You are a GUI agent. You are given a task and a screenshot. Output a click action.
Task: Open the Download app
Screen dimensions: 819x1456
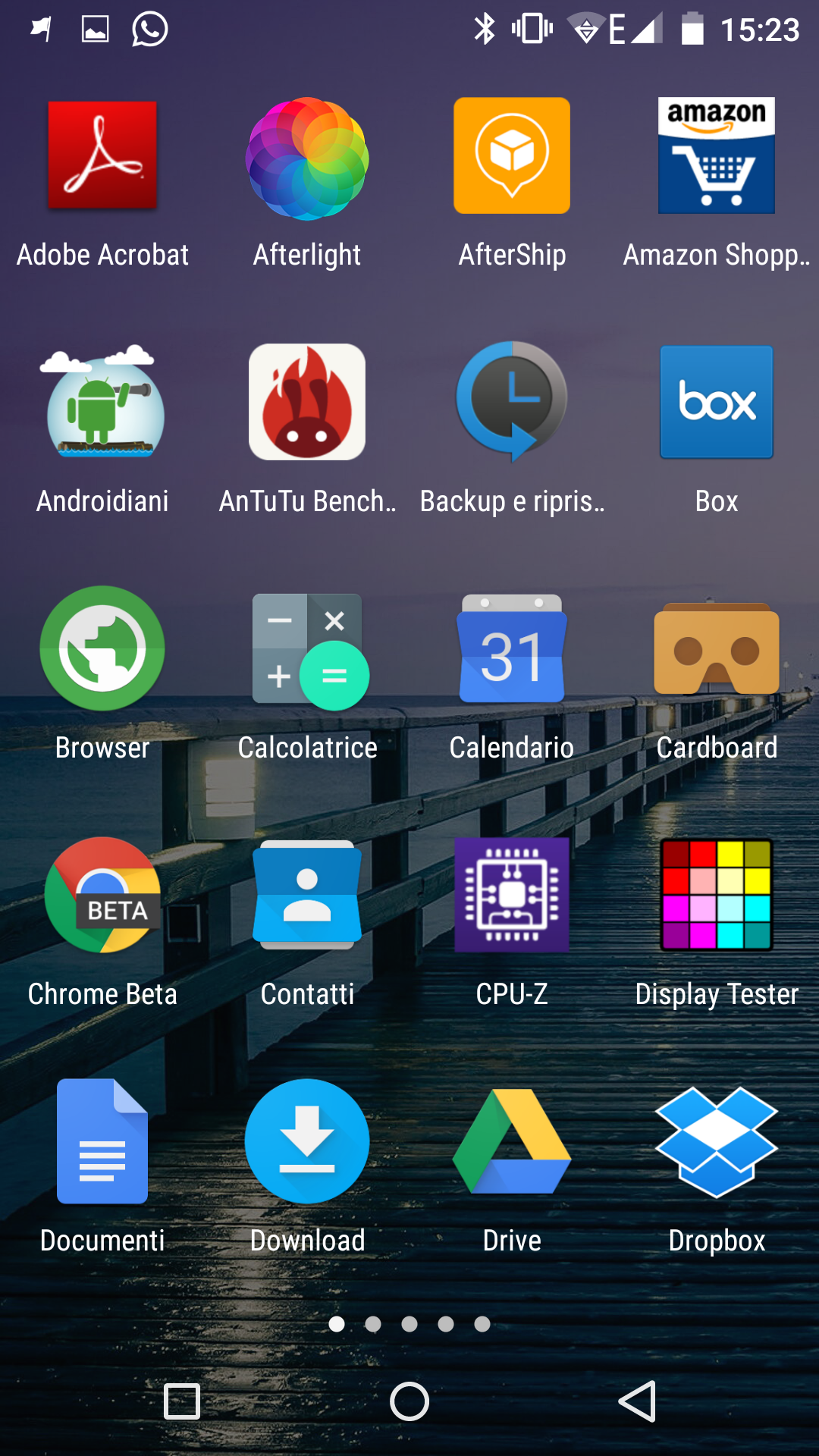click(307, 1141)
